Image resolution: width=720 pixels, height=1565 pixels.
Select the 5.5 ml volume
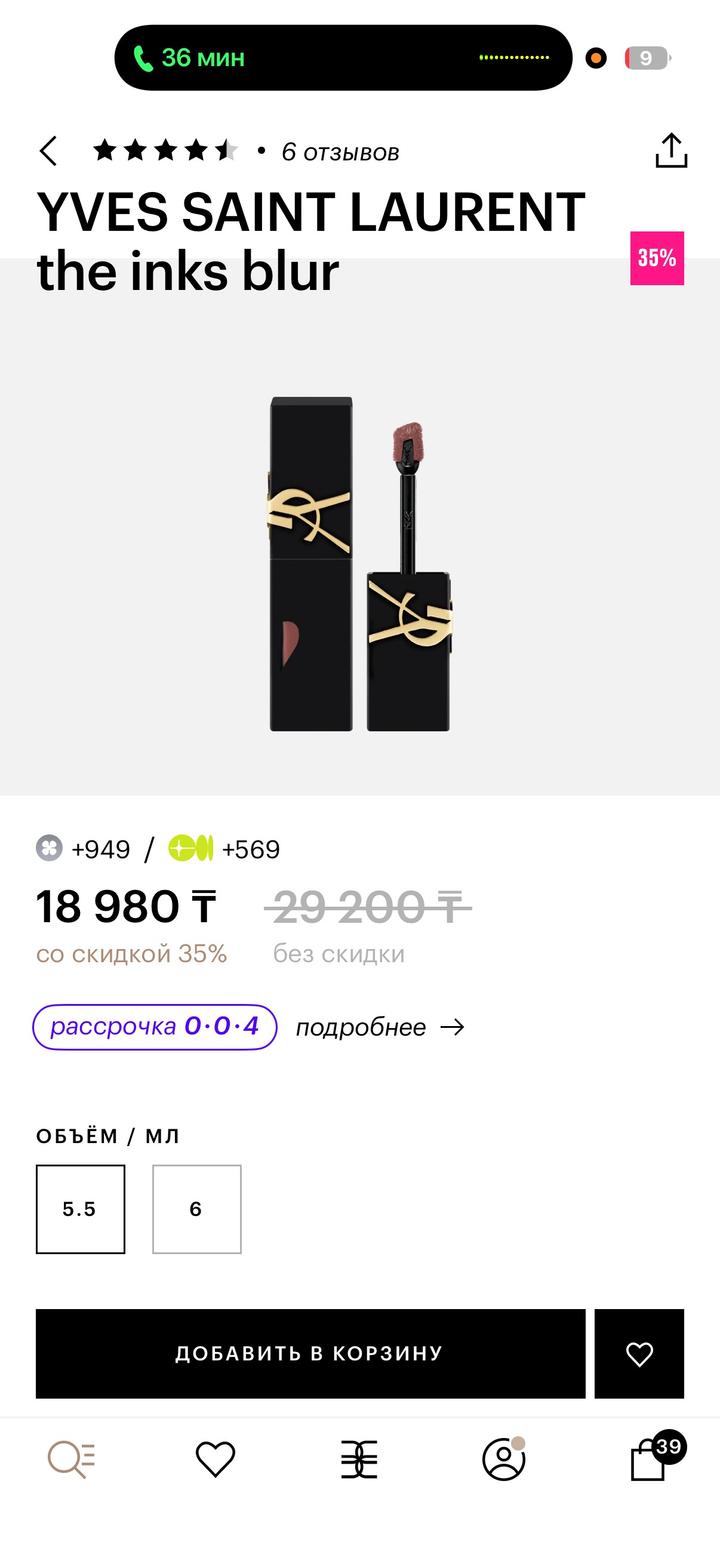(80, 1209)
